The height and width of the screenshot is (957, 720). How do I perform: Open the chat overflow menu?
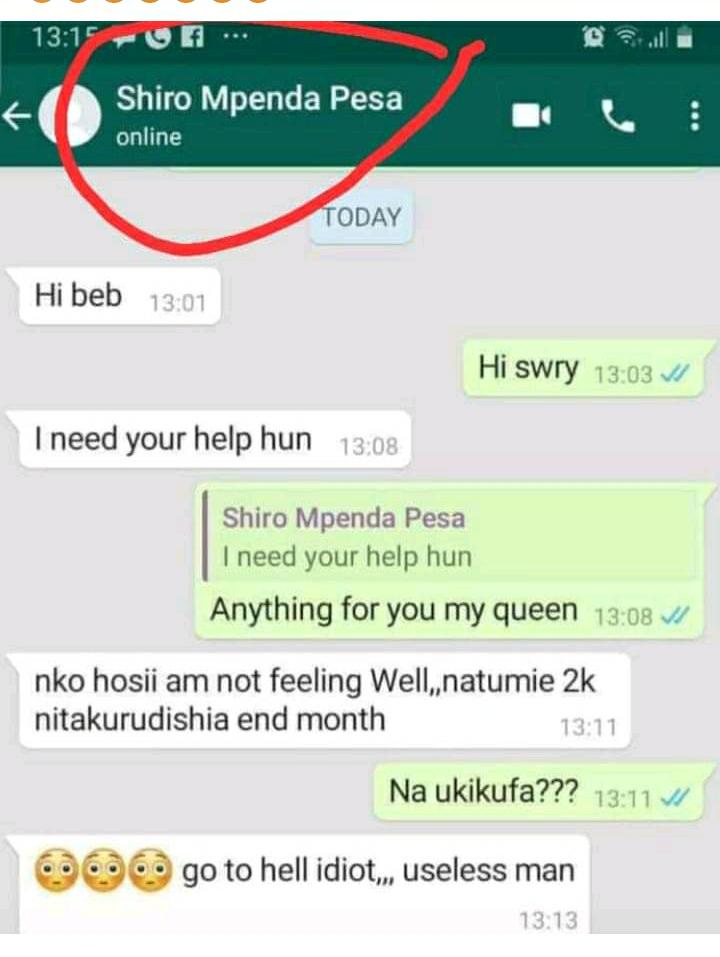click(x=695, y=117)
